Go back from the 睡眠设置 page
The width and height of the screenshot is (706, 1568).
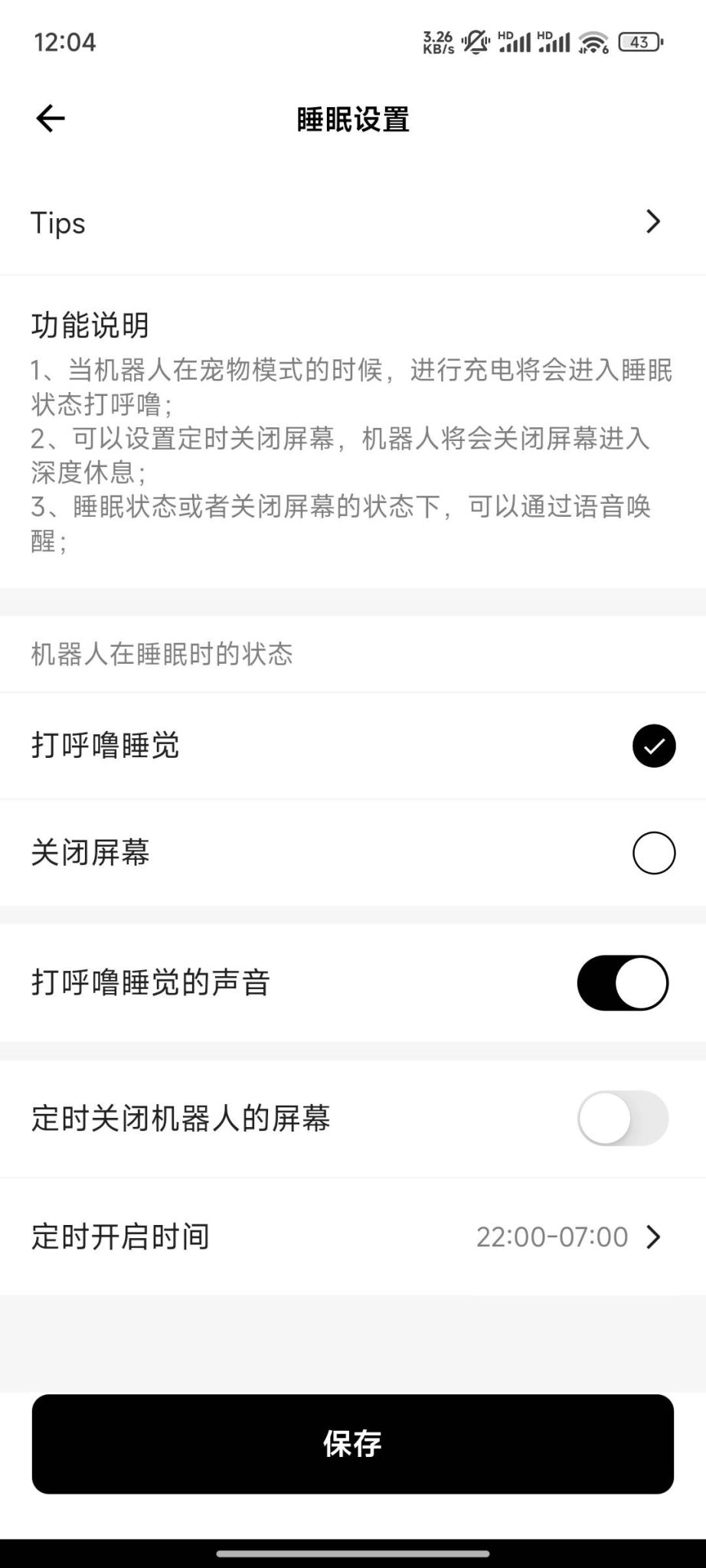(x=51, y=119)
